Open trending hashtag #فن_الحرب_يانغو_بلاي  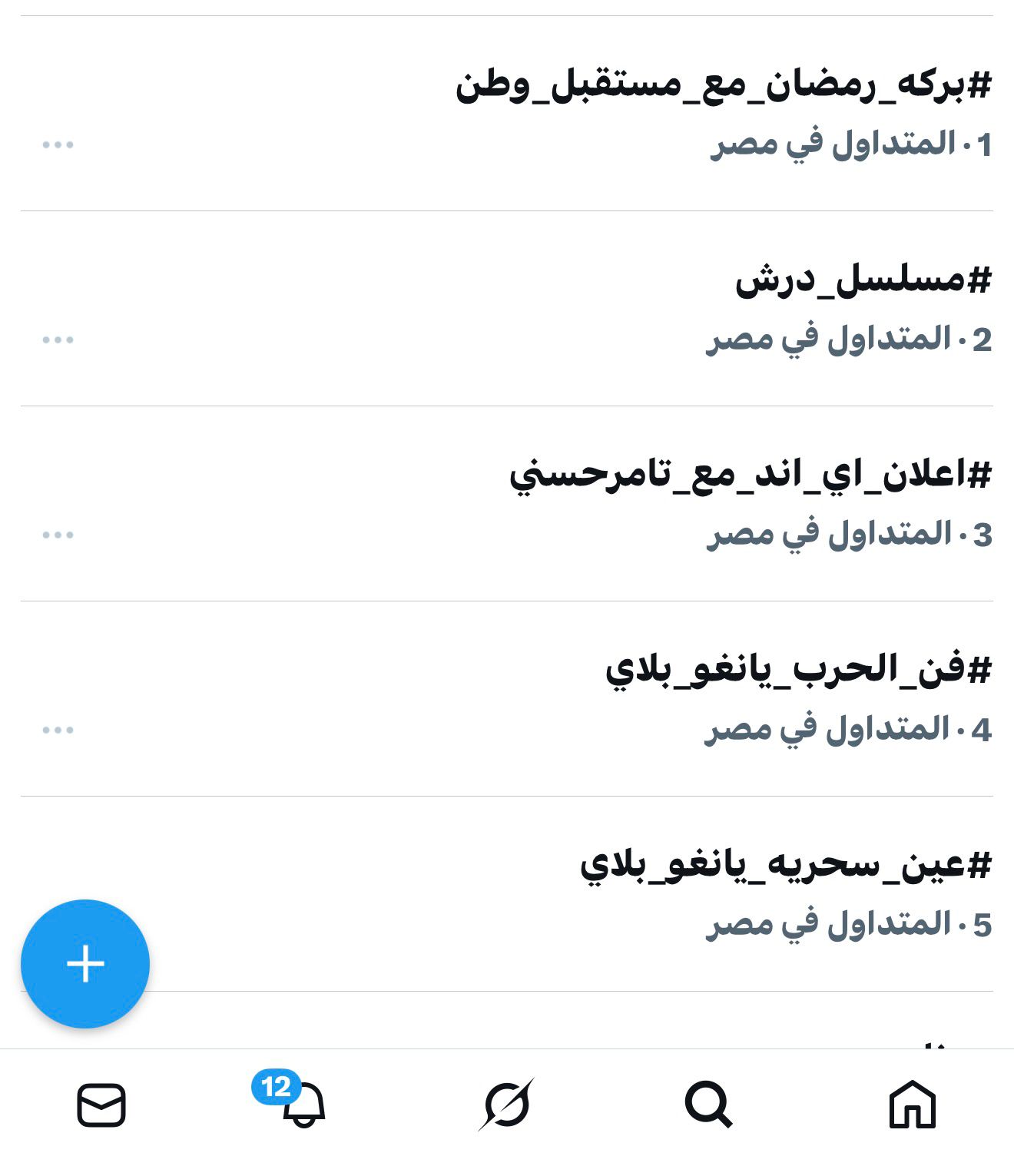click(797, 671)
